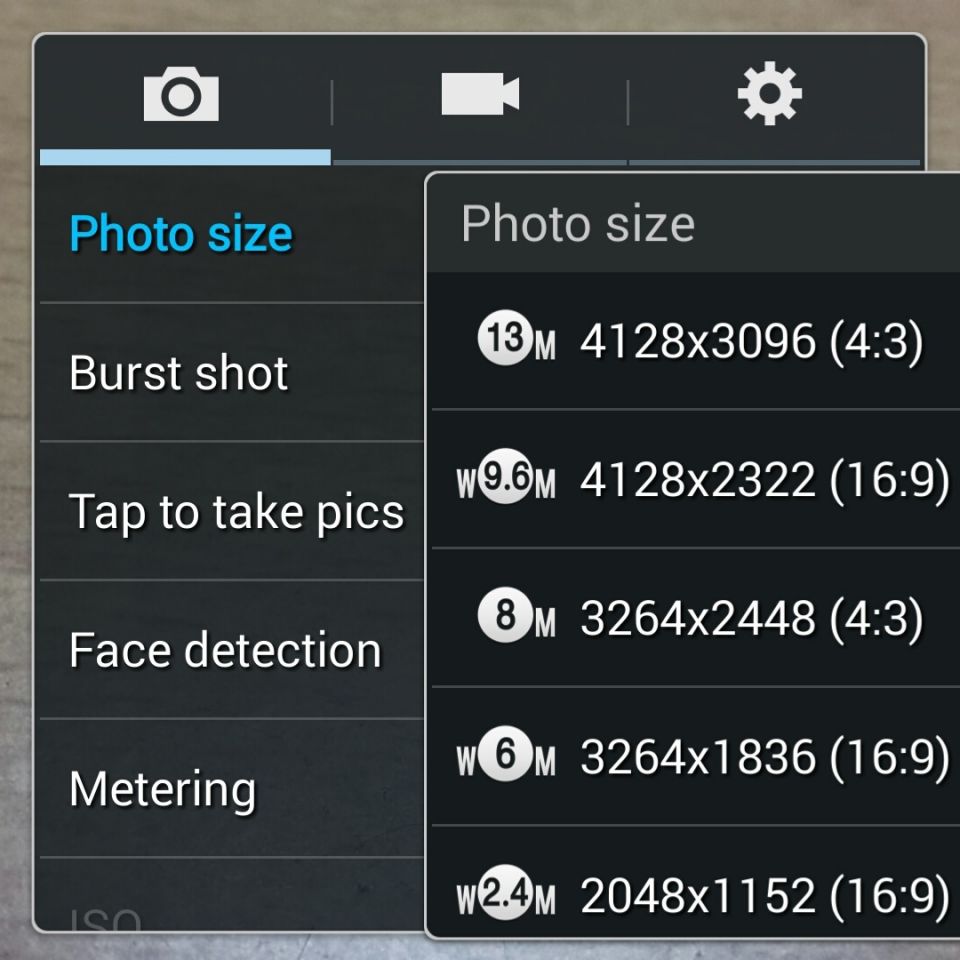Viewport: 960px width, 960px height.
Task: Switch to the camera photo settings tab
Action: (x=182, y=98)
